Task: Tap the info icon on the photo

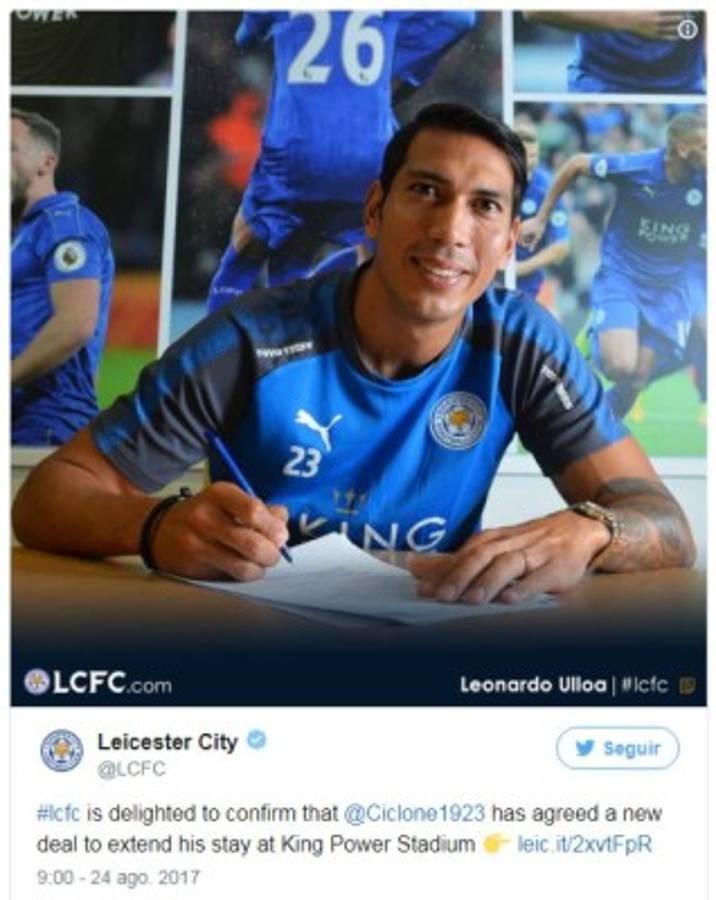Action: coord(687,29)
